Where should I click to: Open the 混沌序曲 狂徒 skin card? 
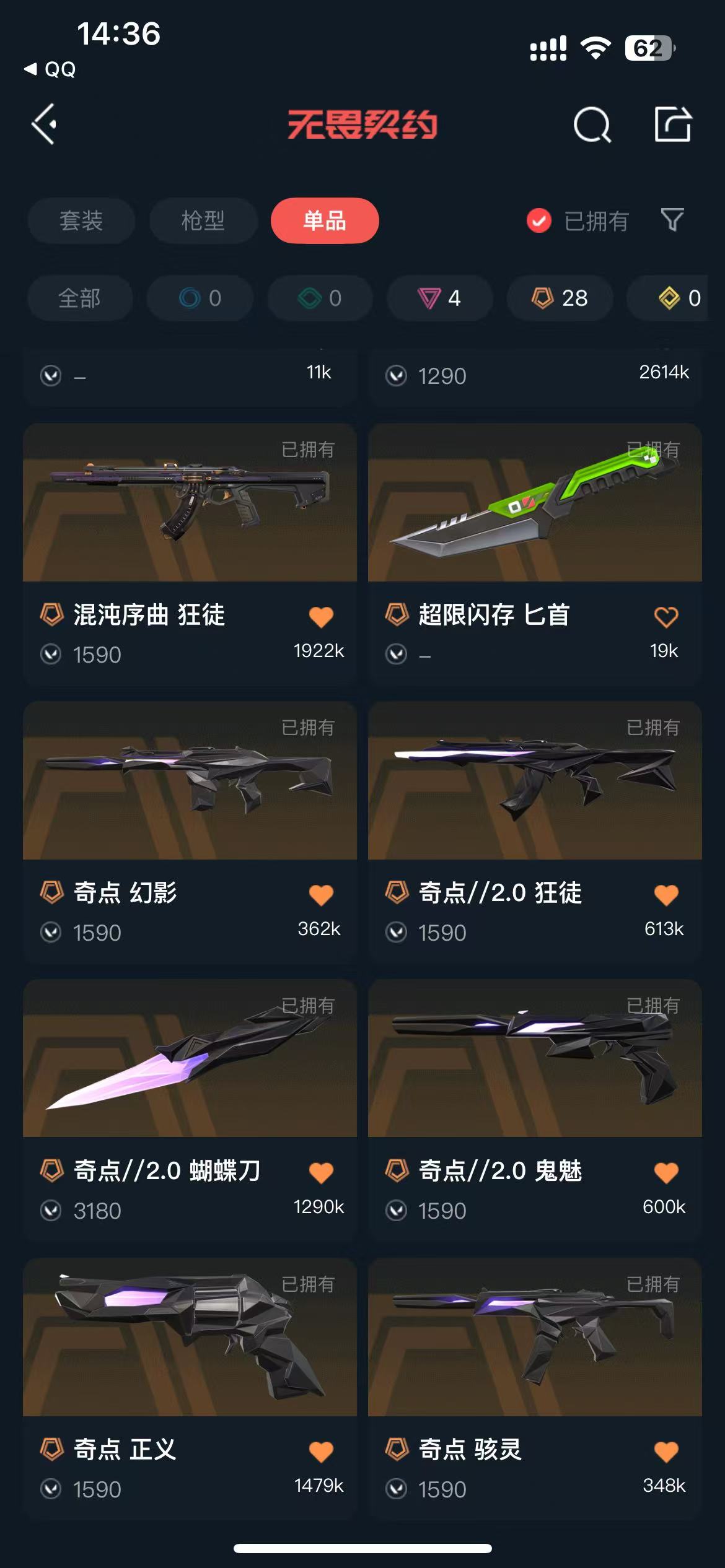190,554
